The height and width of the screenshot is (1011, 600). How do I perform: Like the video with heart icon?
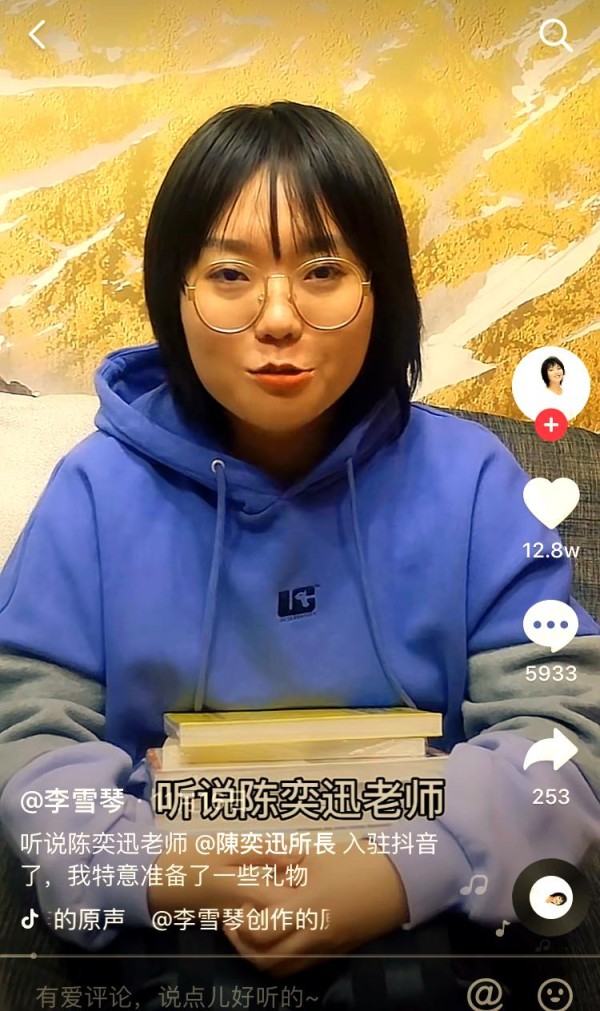click(x=551, y=503)
